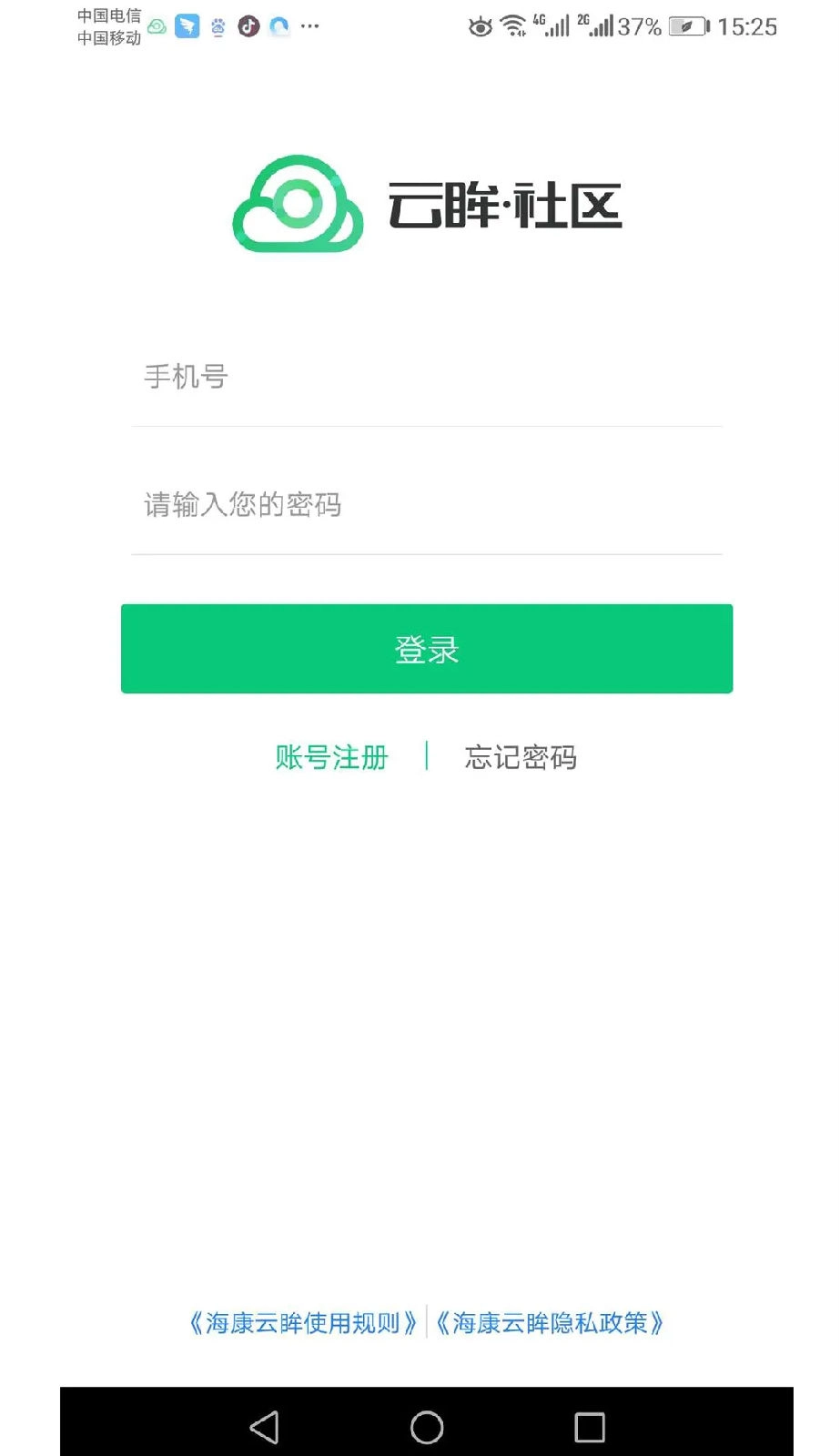Open 《海康云眸使用规则》 usage rules

tap(303, 1323)
